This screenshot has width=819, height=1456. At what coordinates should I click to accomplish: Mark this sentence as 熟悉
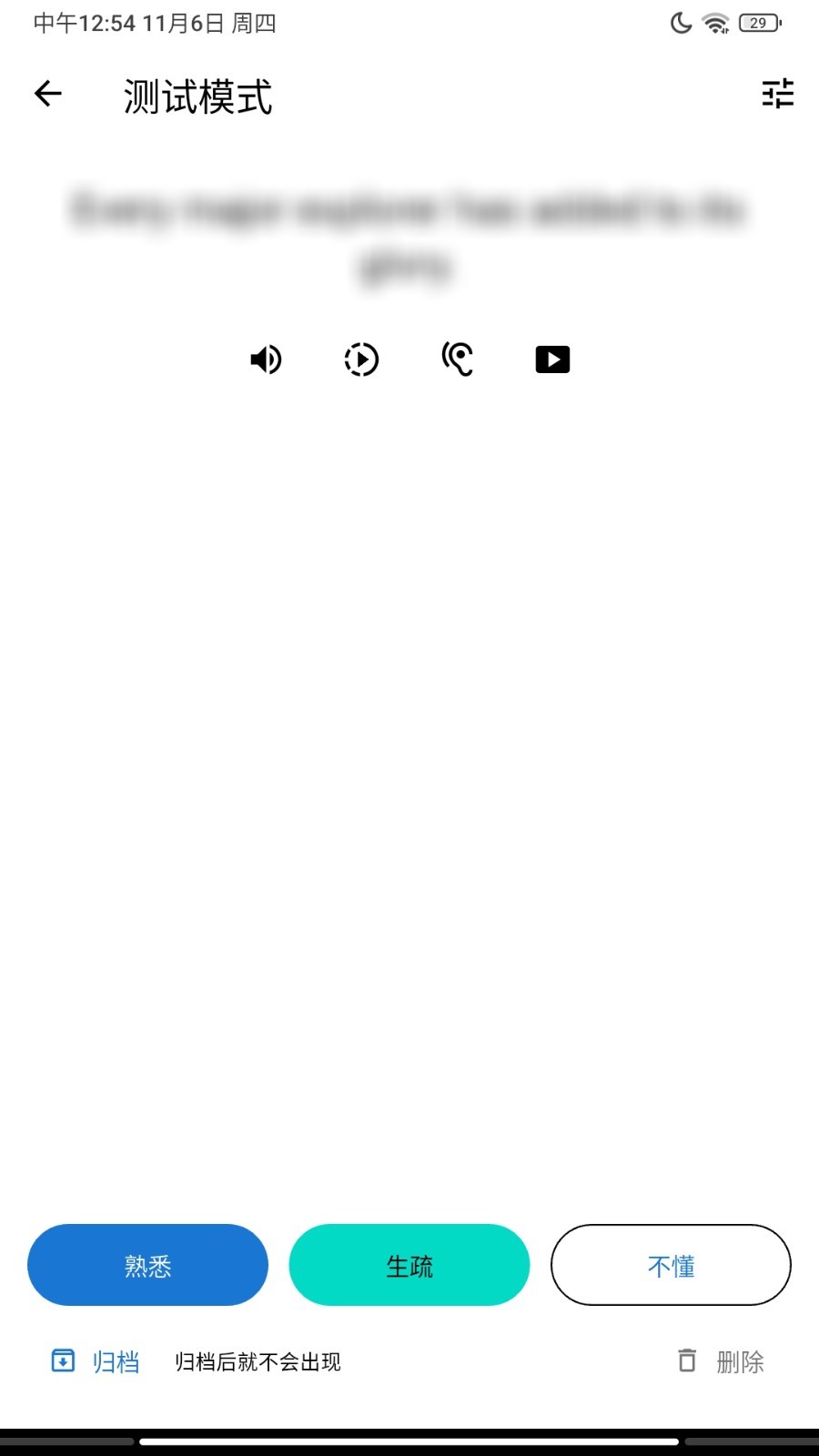147,1265
